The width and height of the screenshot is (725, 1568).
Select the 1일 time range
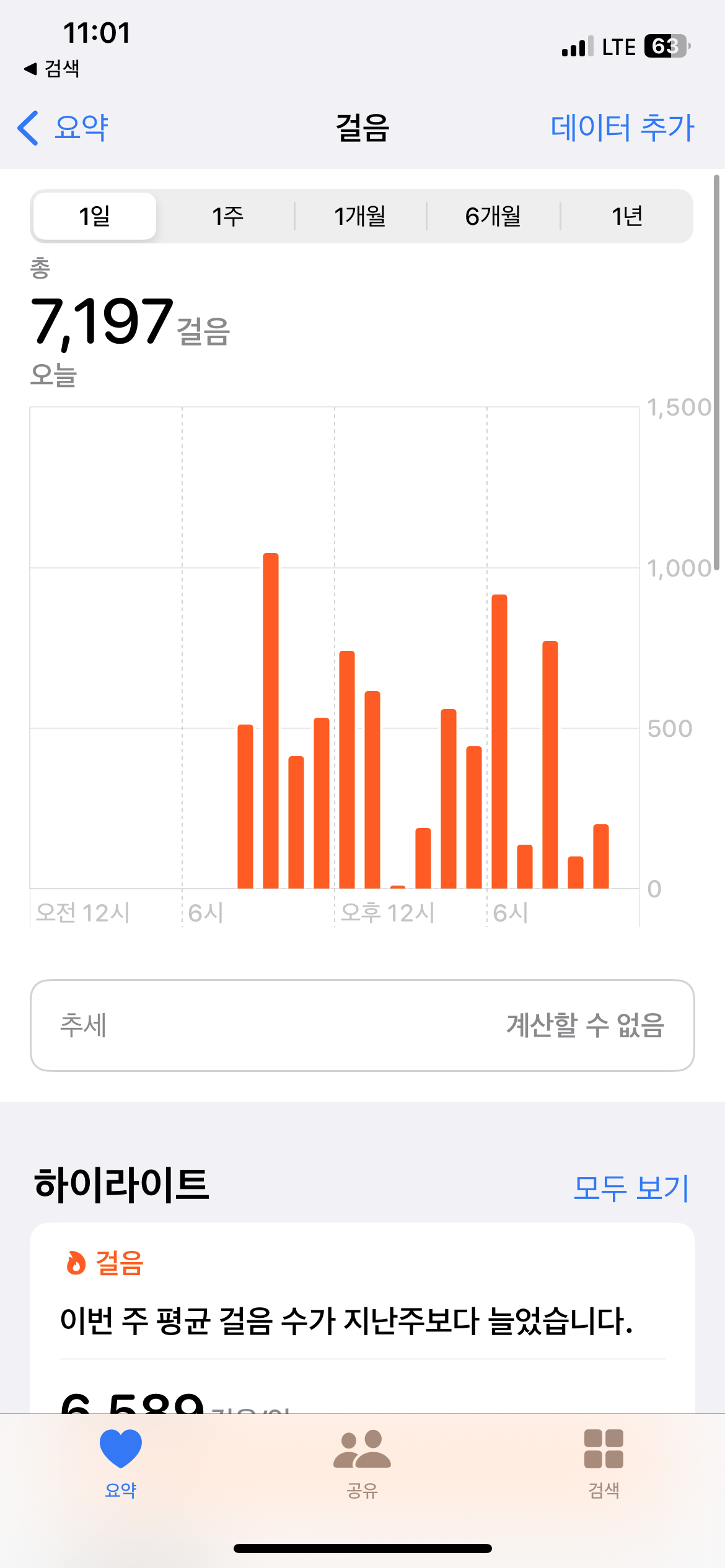tap(95, 216)
